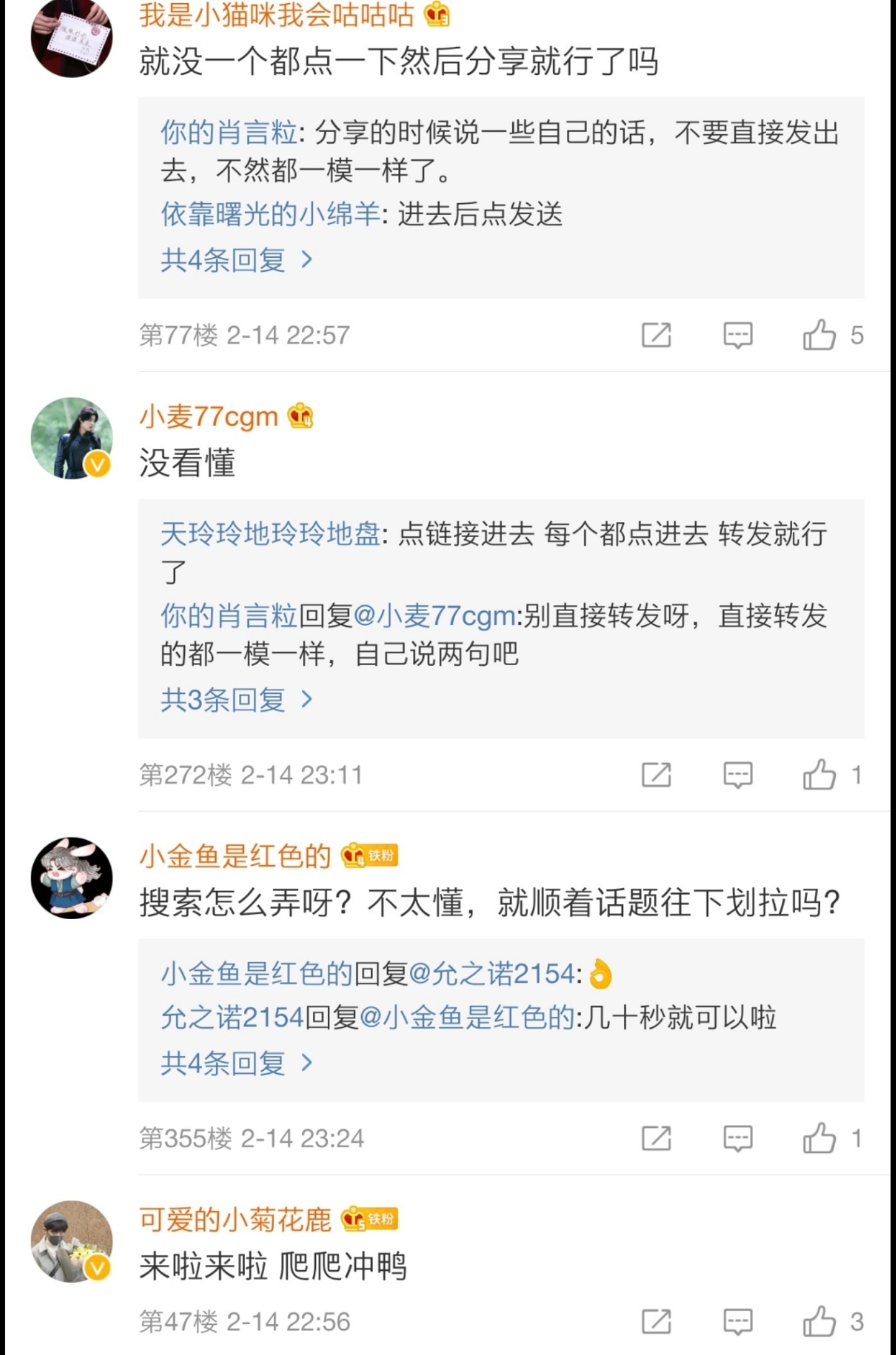Repost the floor 77 comment
Screen dimensions: 896x1355
pos(656,335)
